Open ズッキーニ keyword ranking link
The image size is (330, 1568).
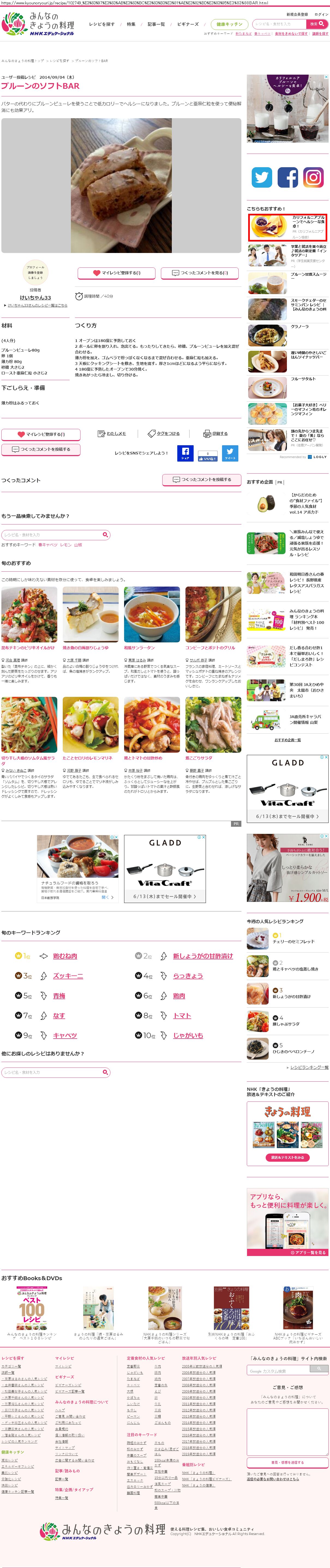coord(68,976)
